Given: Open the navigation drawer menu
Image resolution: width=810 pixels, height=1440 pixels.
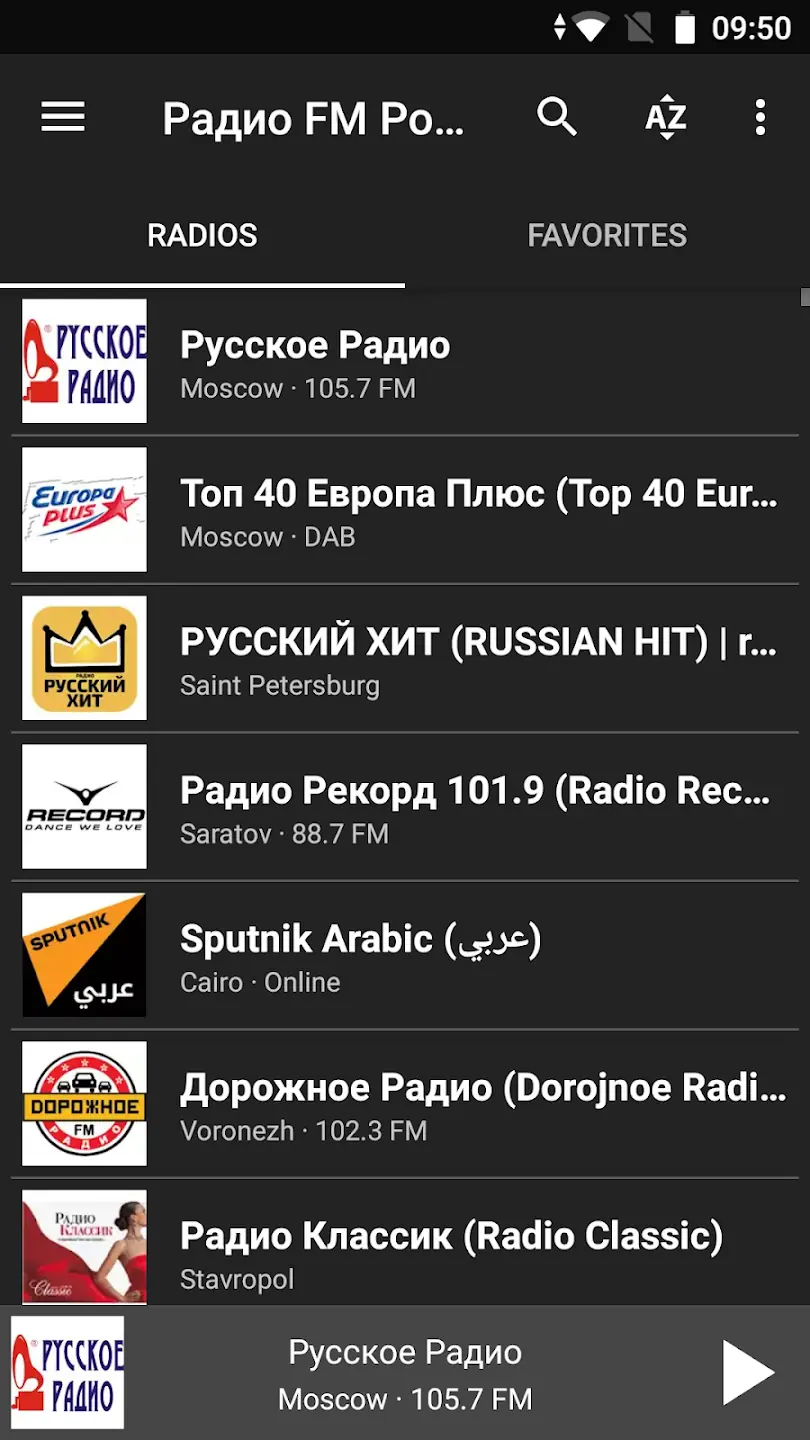Looking at the screenshot, I should pos(62,117).
